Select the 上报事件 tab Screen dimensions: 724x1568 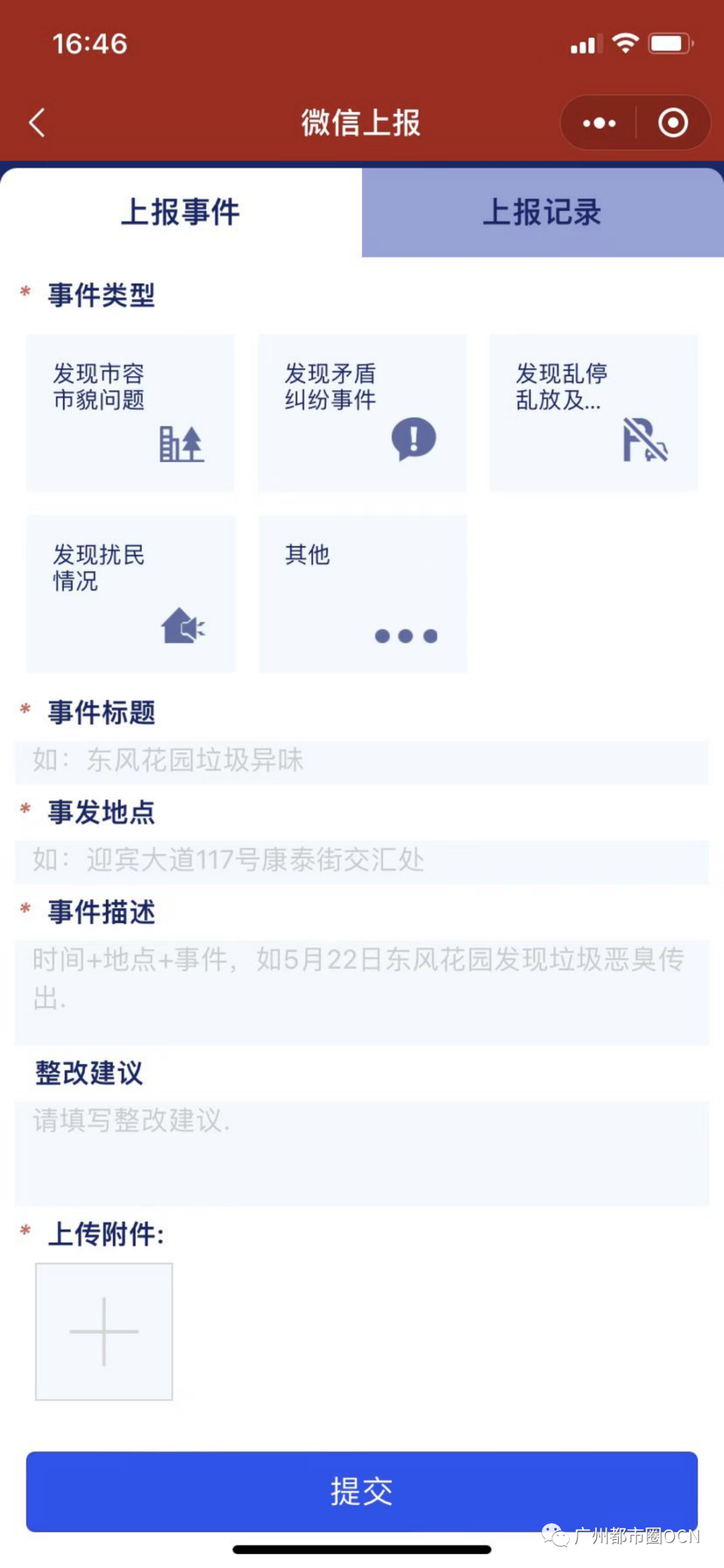[180, 213]
